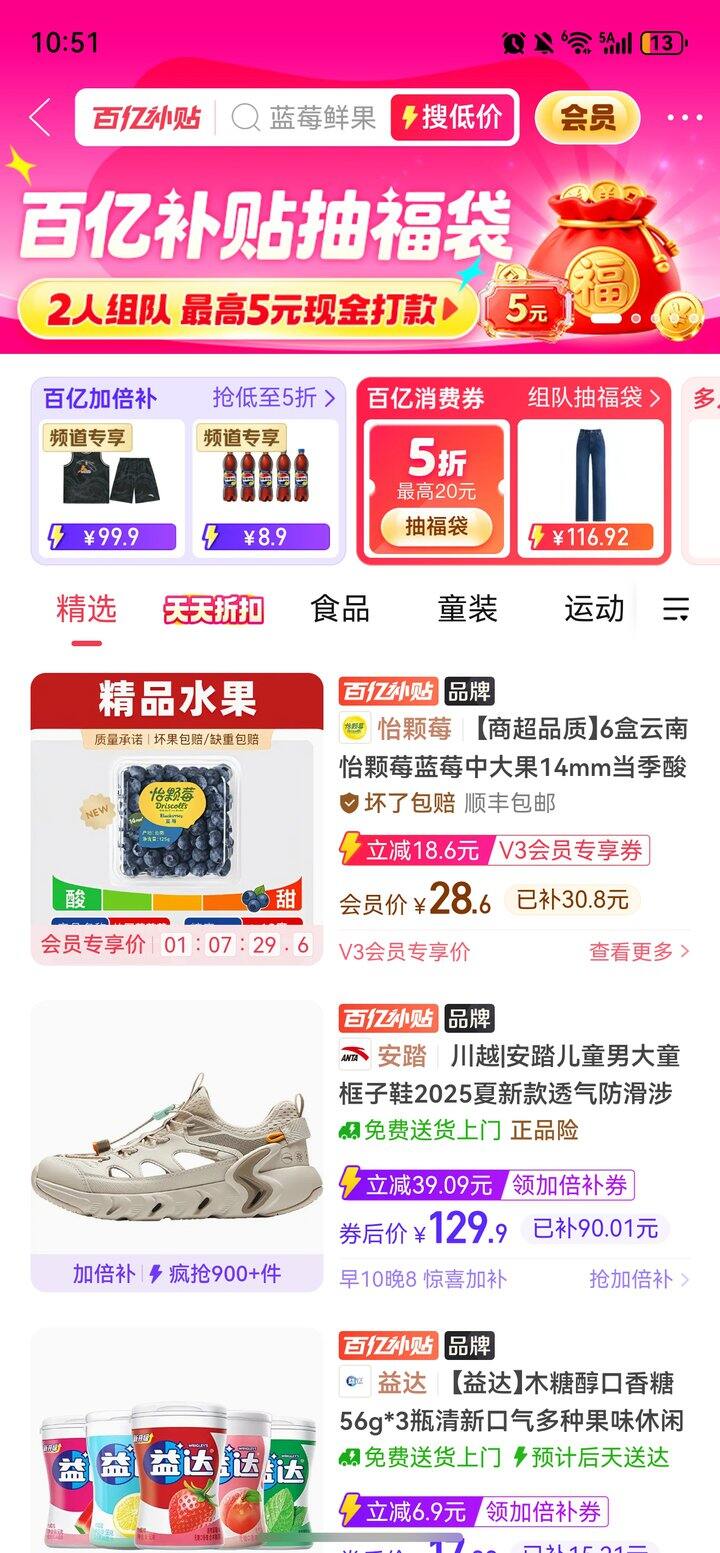Expand 组队抽福袋 section
Image resolution: width=720 pixels, height=1553 pixels.
[x=589, y=397]
